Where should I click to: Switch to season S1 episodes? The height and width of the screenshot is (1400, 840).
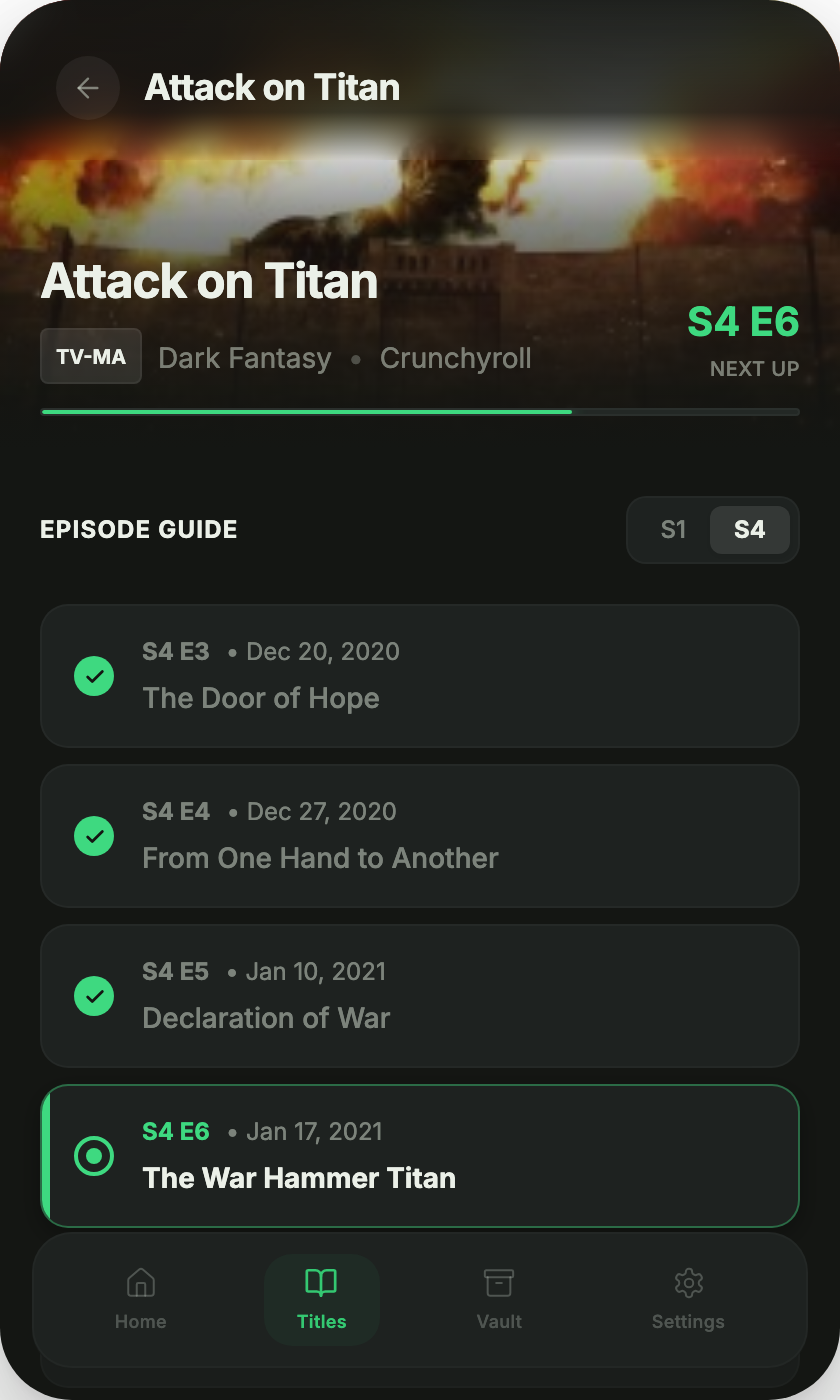(673, 530)
